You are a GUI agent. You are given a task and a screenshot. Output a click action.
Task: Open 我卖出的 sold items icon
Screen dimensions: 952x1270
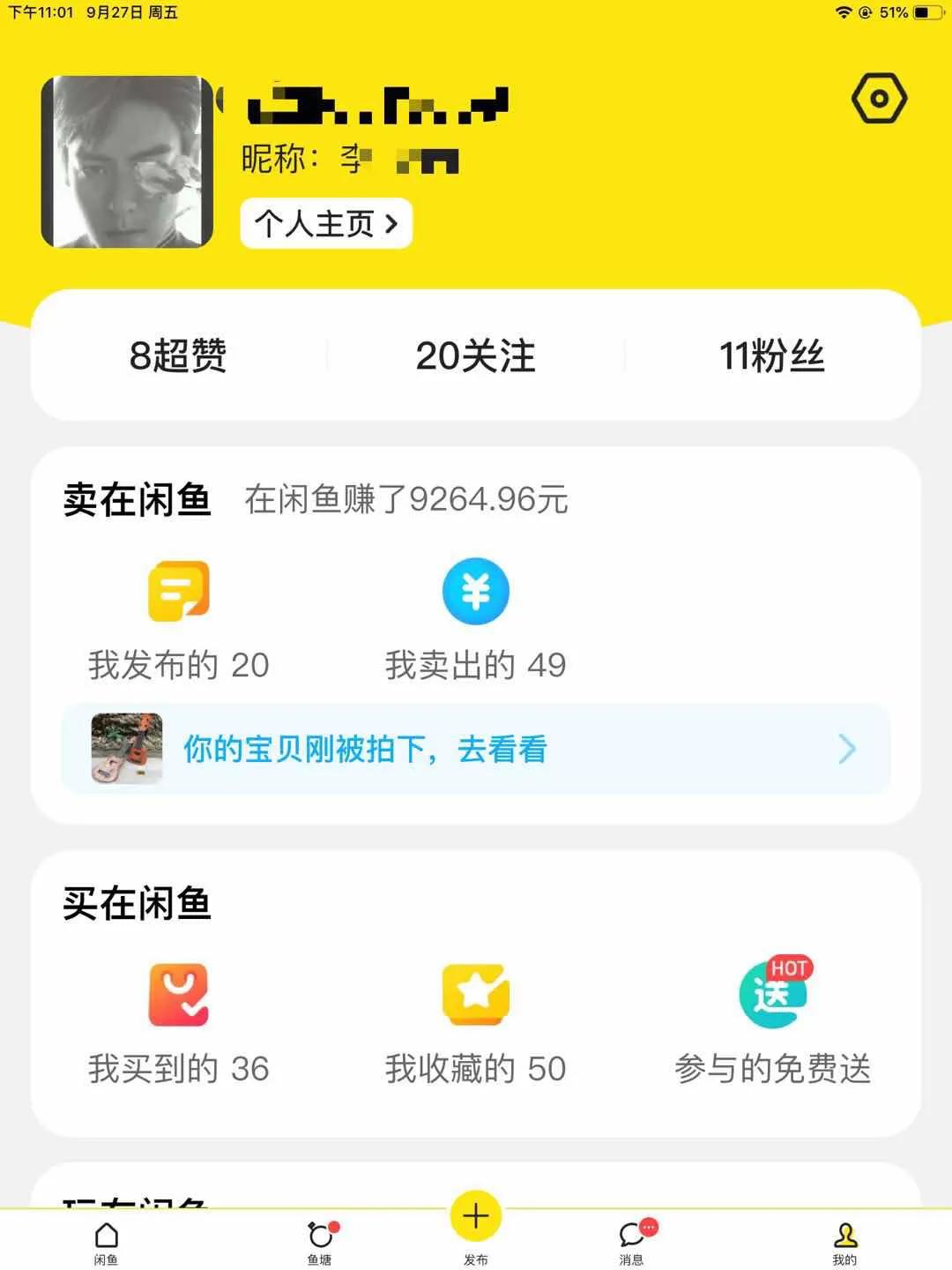(475, 590)
